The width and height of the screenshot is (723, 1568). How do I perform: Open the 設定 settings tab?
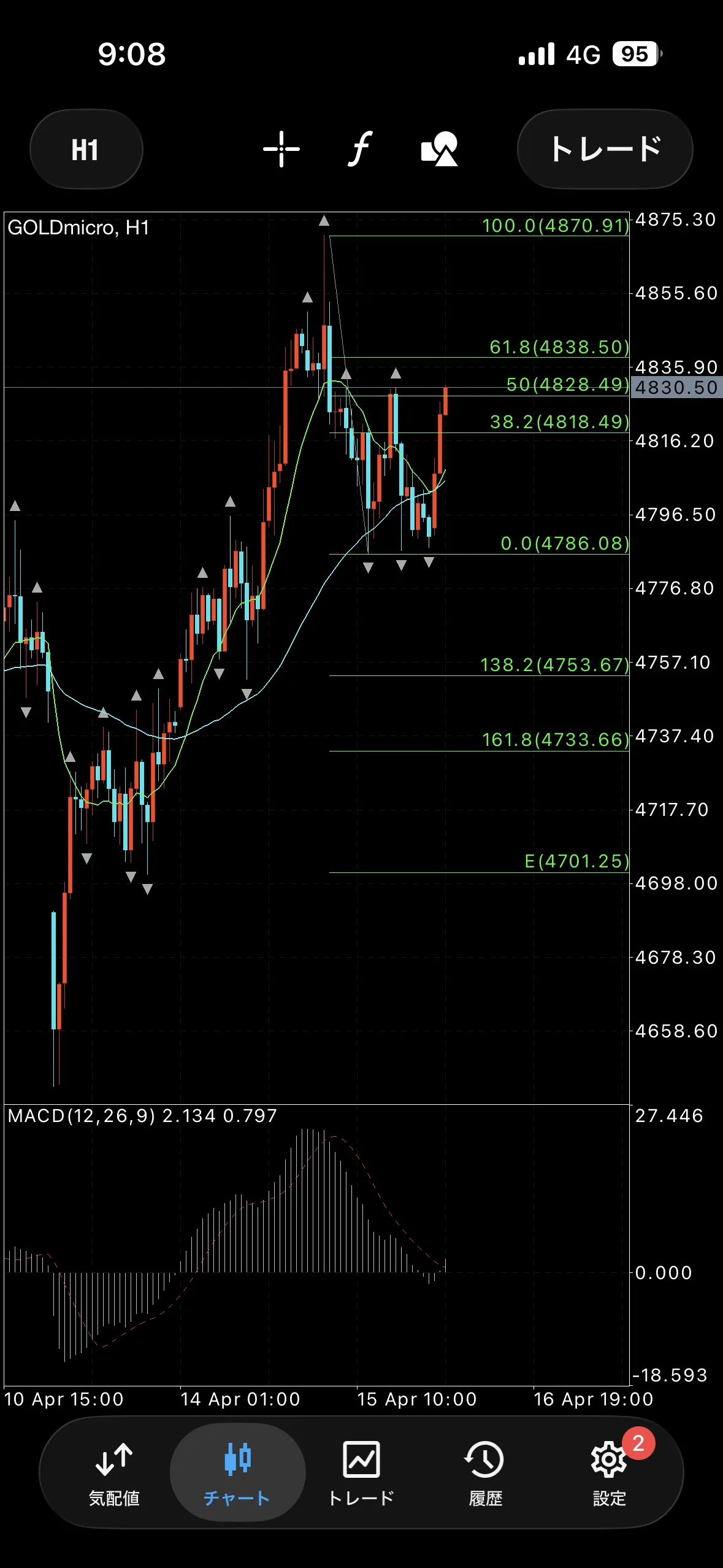pos(609,1474)
